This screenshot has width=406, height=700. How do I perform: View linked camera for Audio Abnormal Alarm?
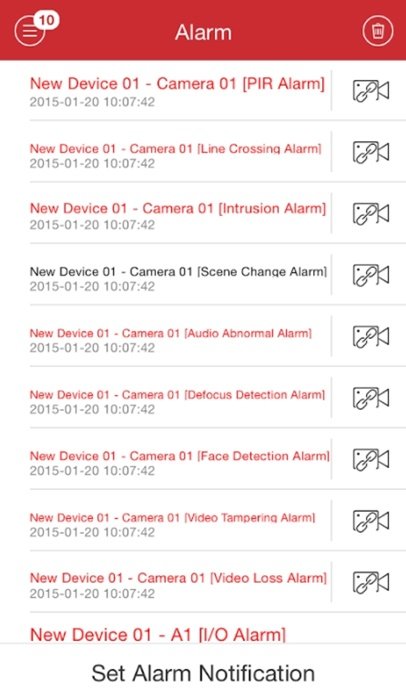tap(371, 337)
